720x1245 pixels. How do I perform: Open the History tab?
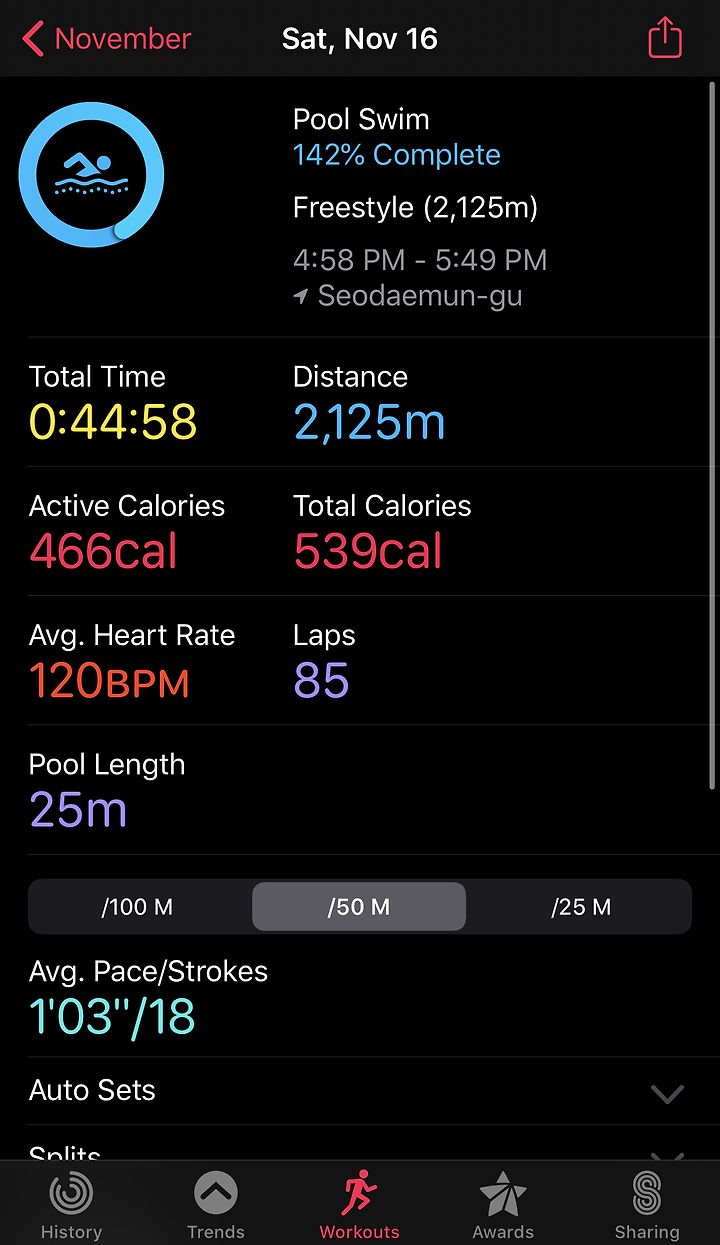(x=71, y=1206)
